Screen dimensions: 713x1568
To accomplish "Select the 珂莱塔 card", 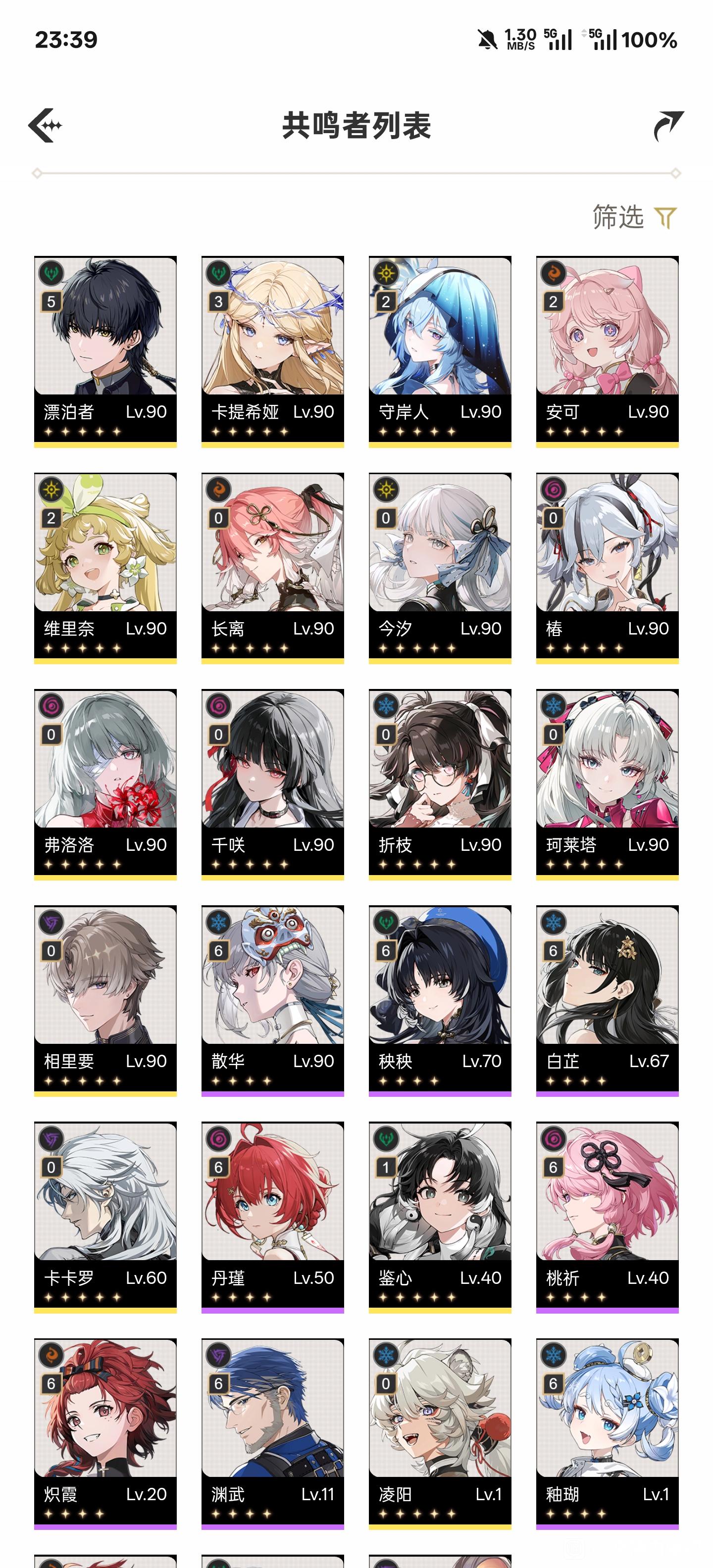I will pos(607,784).
